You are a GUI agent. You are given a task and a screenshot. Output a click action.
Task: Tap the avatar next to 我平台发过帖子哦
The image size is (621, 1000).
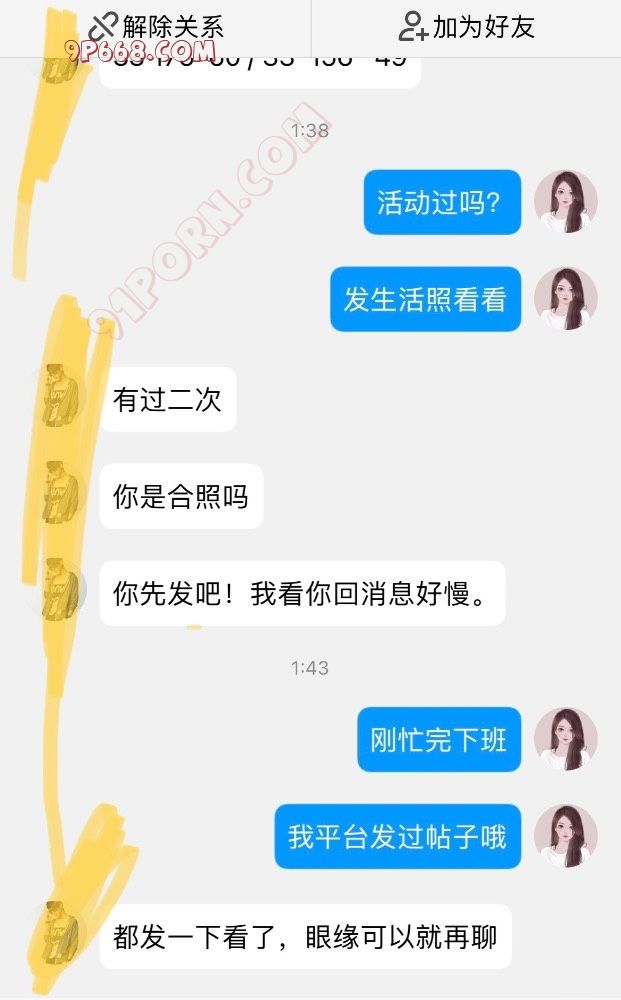[x=565, y=836]
